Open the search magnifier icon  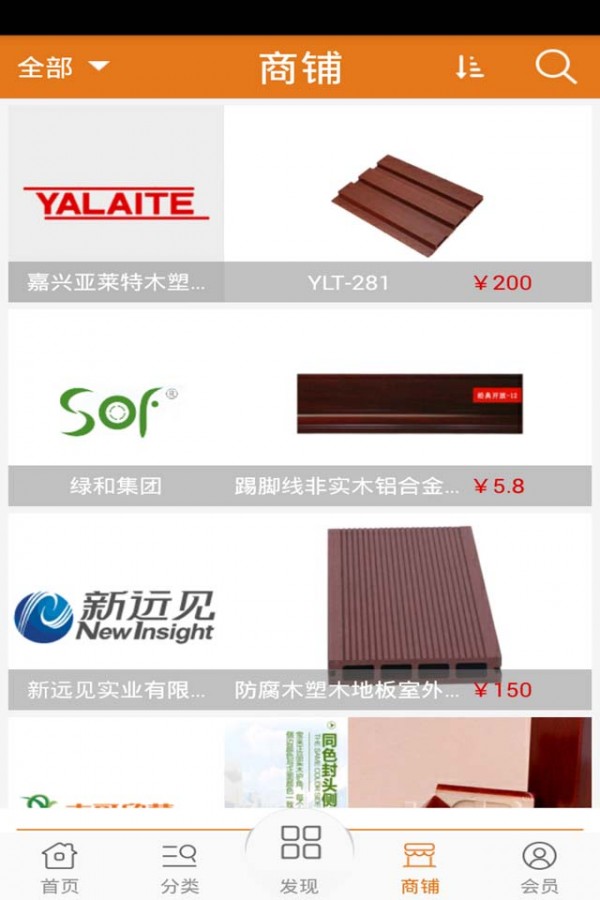tap(555, 67)
